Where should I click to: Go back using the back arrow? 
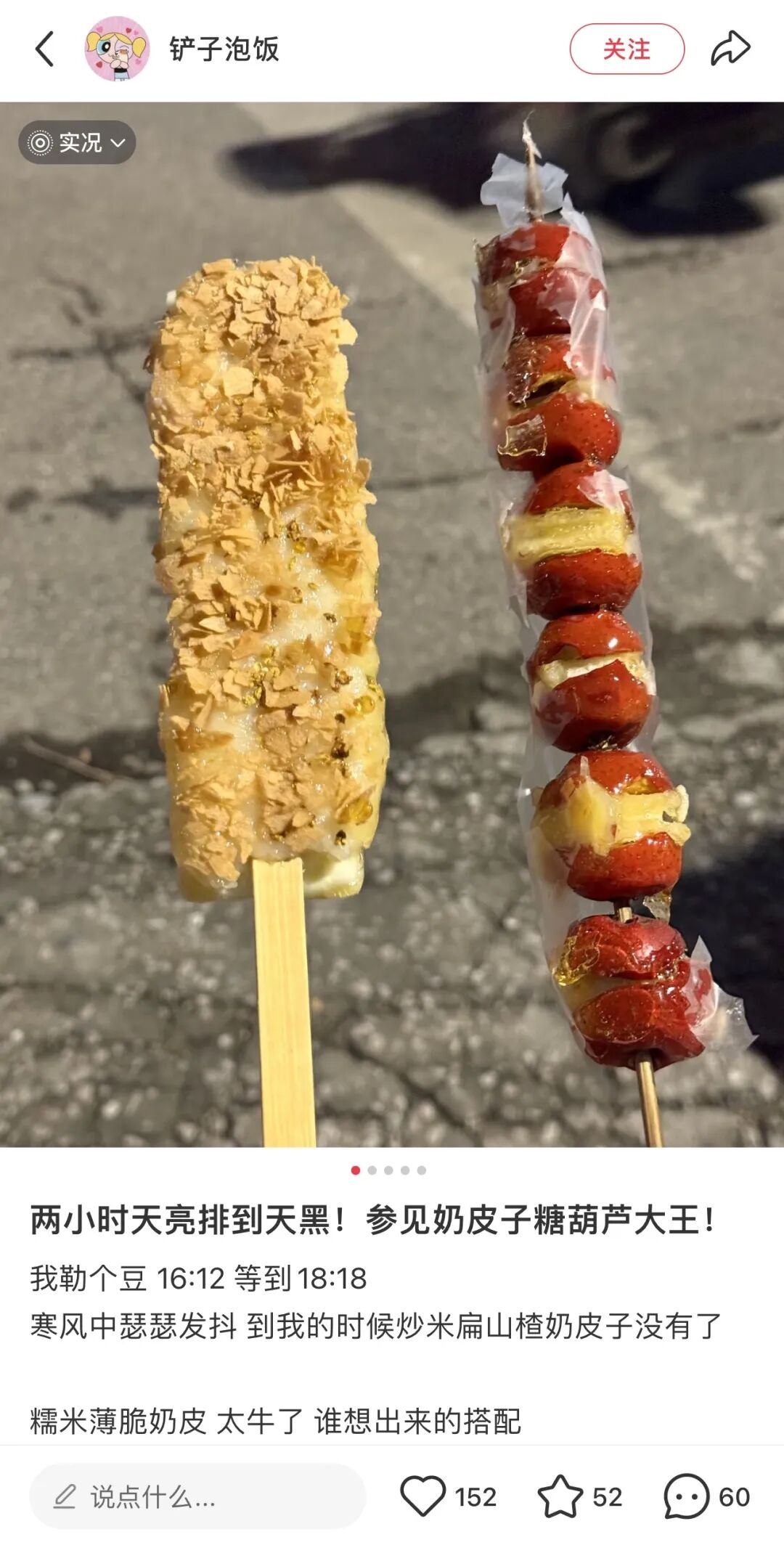pos(45,49)
